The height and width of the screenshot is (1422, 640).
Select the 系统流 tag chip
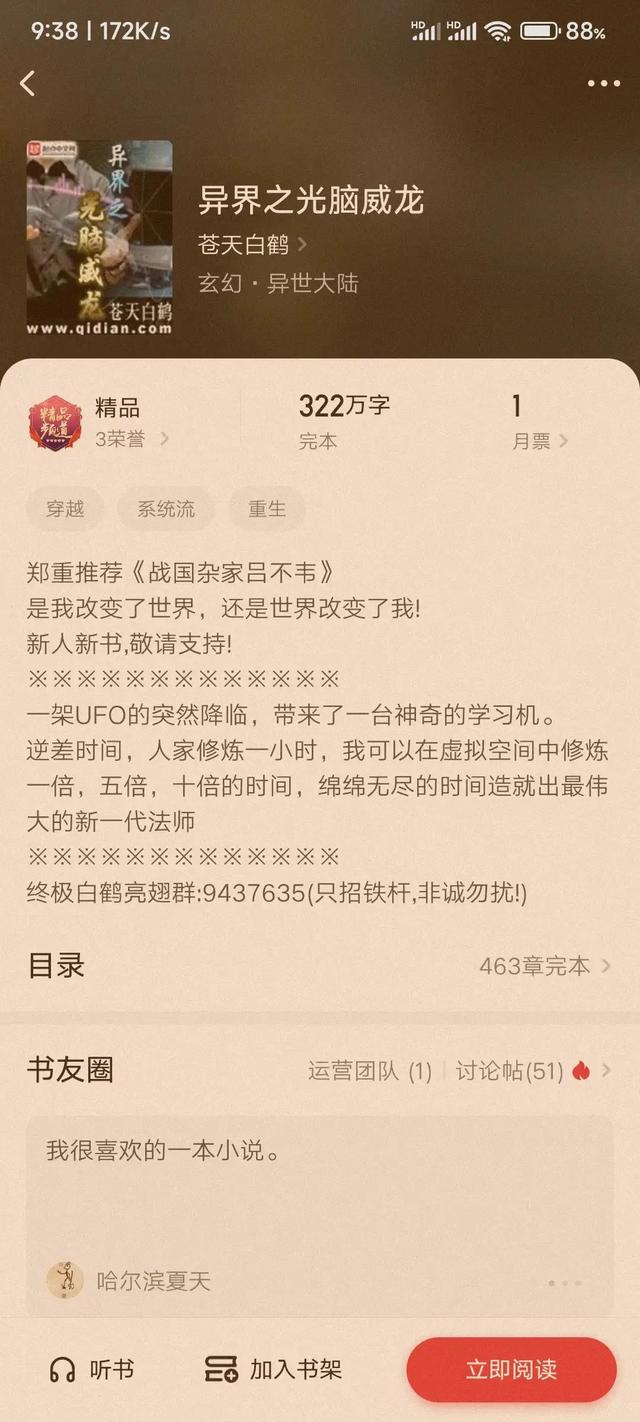tap(166, 508)
